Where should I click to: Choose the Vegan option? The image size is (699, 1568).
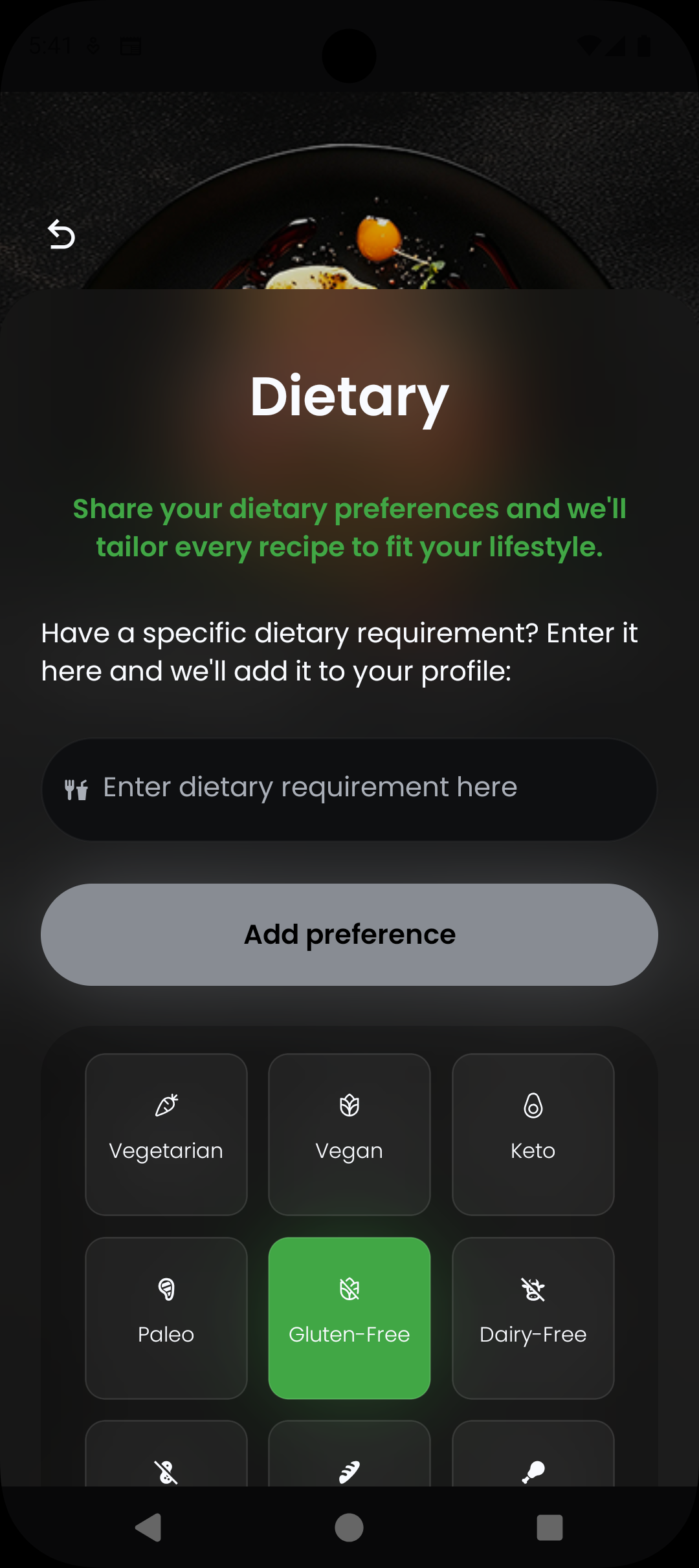point(349,1134)
